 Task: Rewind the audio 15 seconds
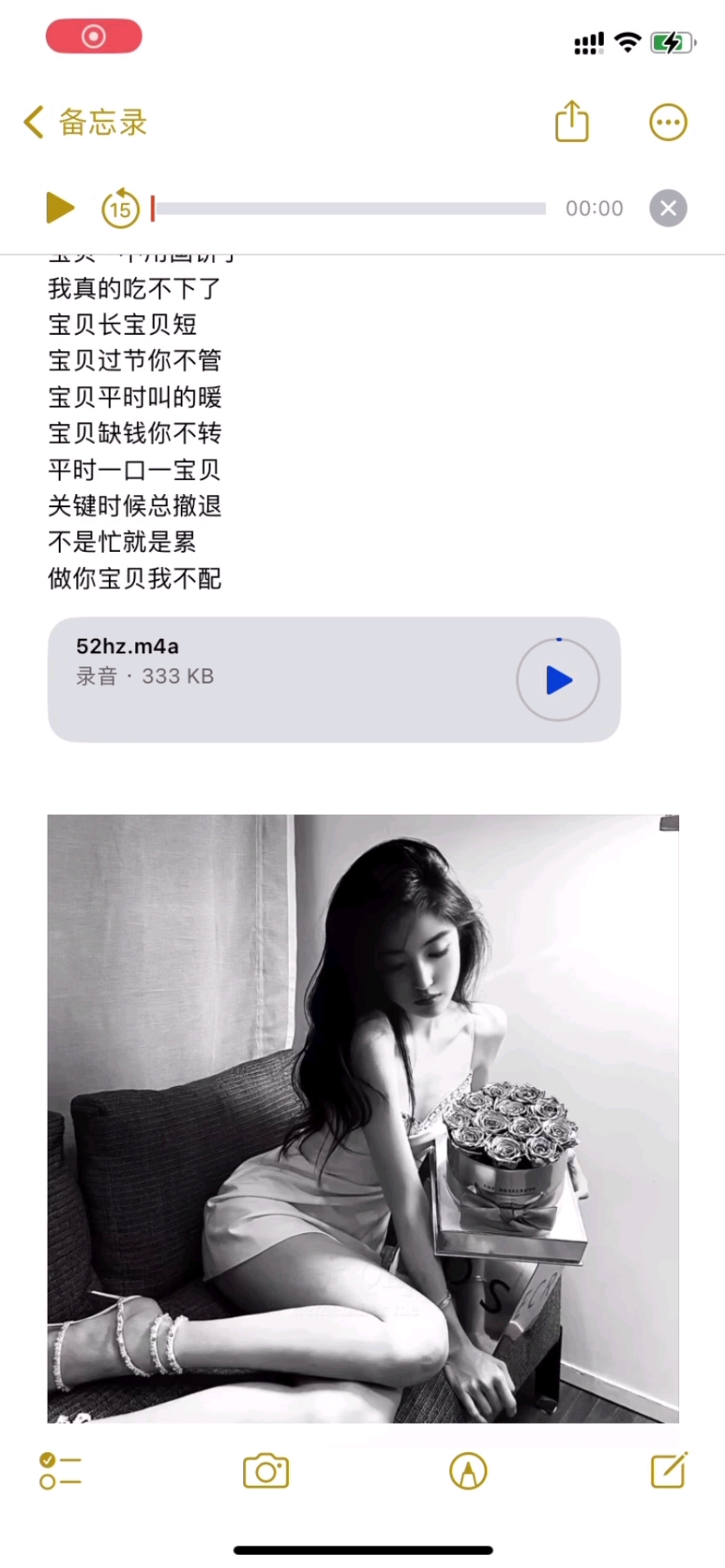click(x=120, y=209)
